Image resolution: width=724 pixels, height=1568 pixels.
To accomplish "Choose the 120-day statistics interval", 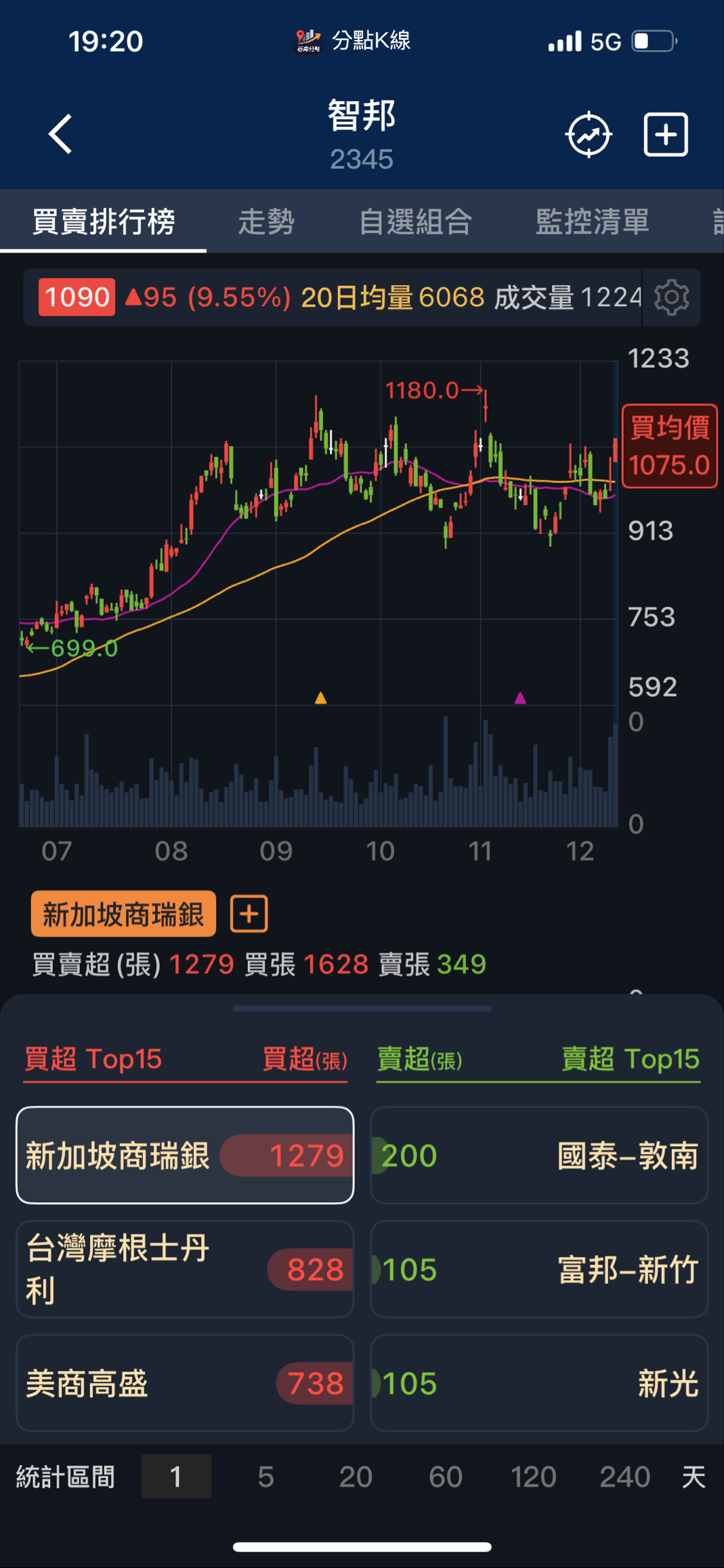I will click(x=534, y=1477).
